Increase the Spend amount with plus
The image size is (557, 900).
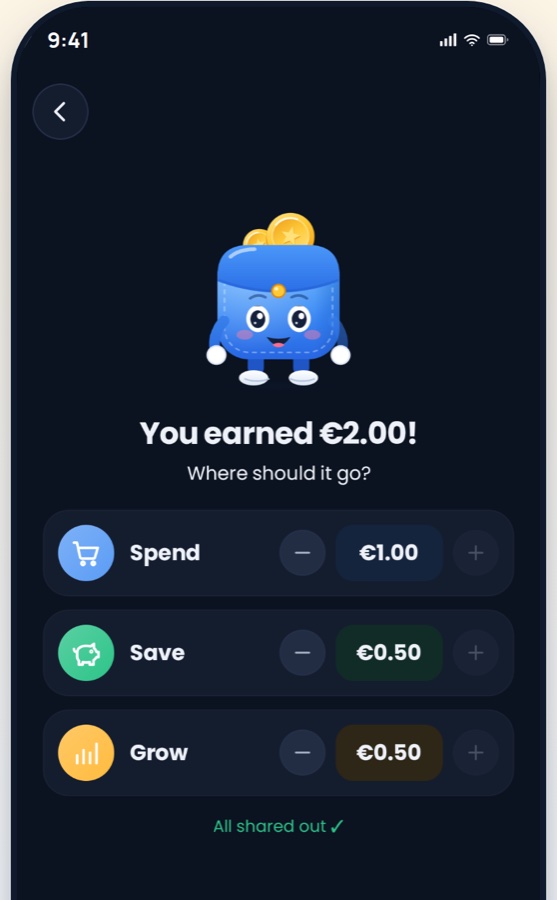[x=475, y=553]
